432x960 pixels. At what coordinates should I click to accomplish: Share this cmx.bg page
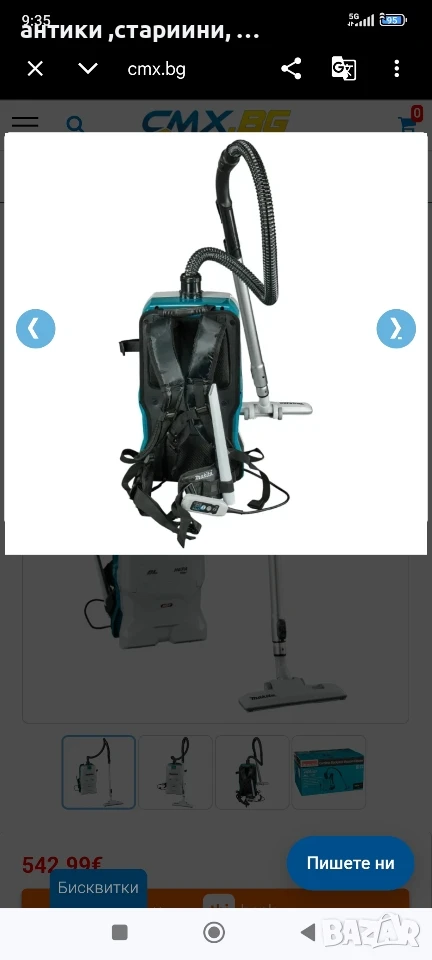[x=291, y=69]
